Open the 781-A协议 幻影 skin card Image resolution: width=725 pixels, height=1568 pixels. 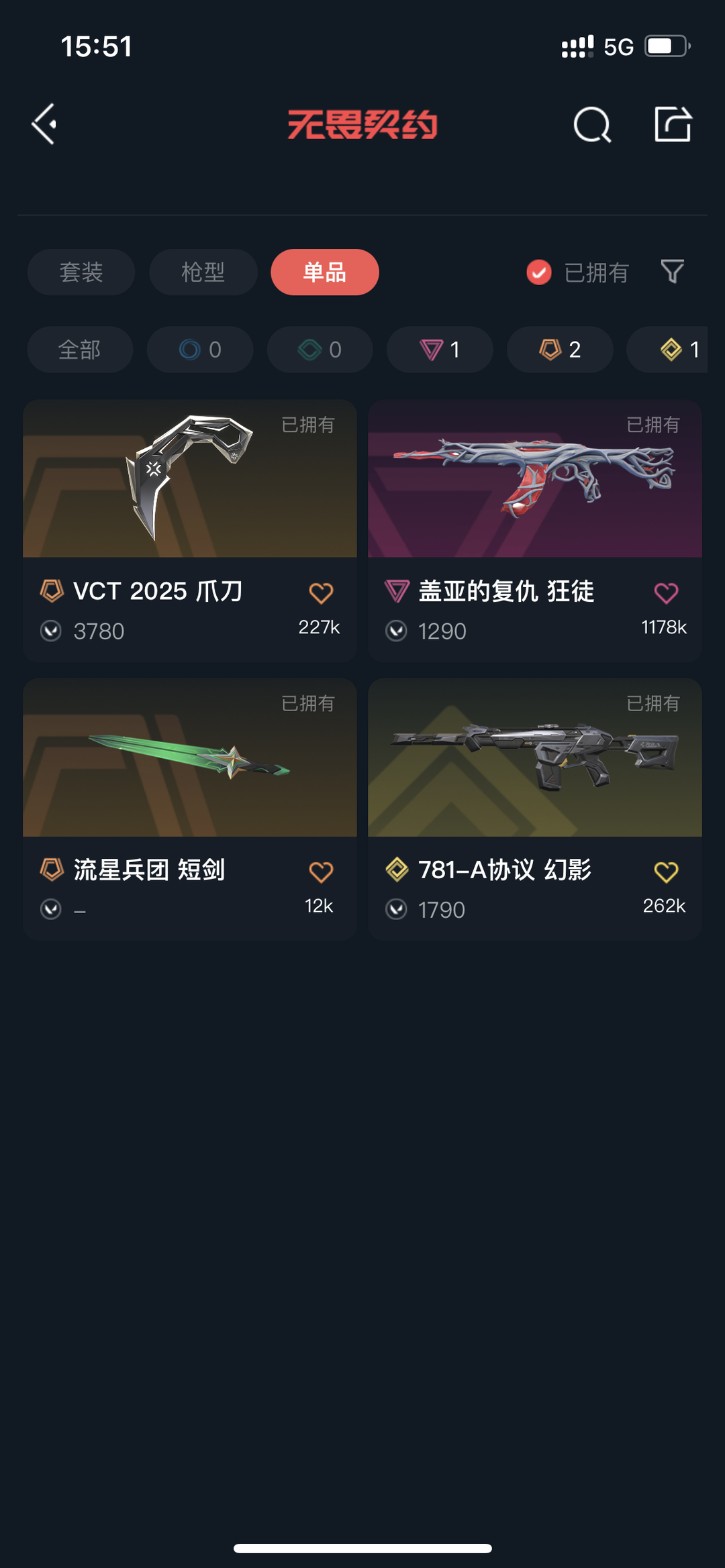tap(535, 809)
